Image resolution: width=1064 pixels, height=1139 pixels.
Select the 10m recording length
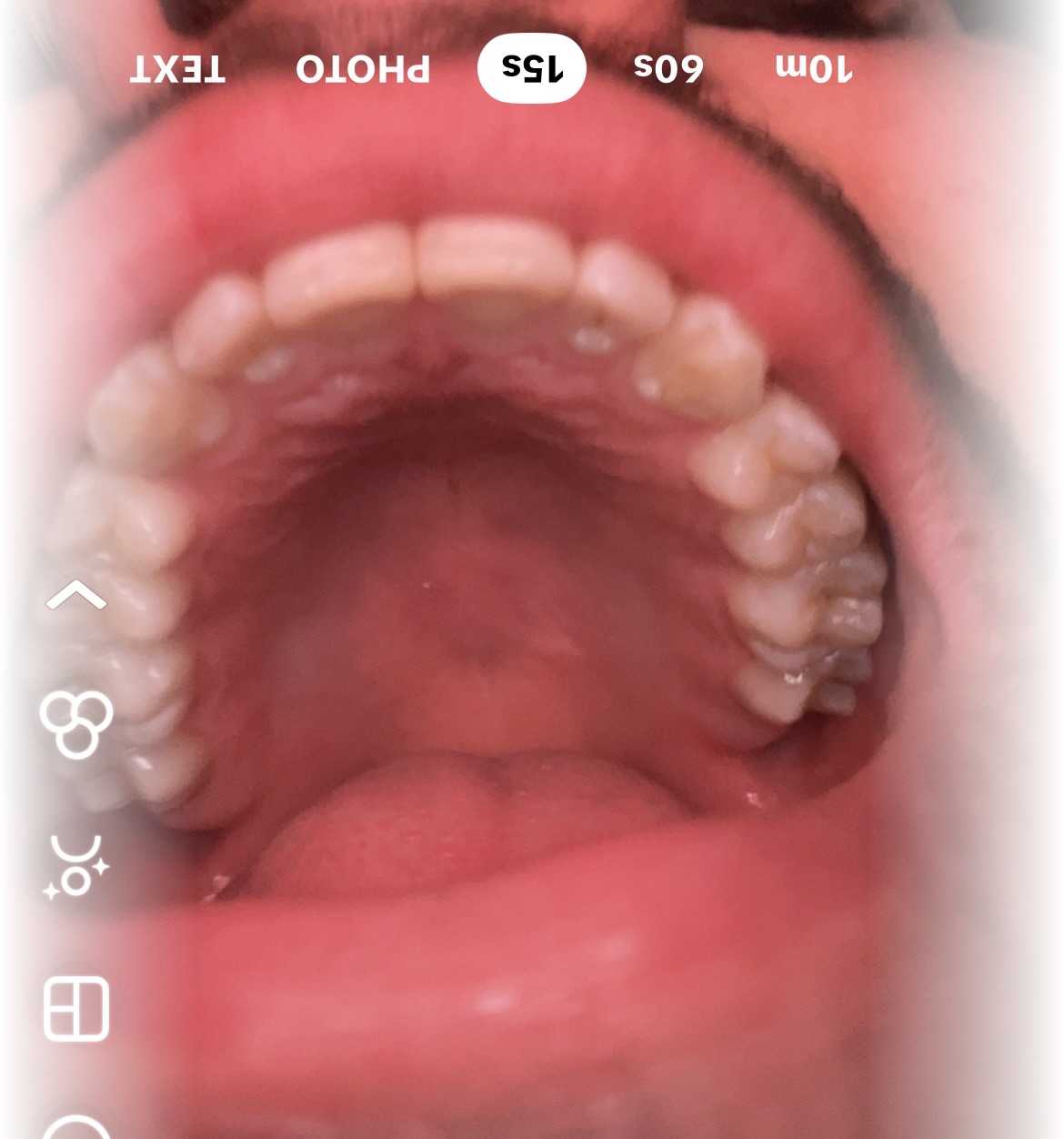click(814, 68)
